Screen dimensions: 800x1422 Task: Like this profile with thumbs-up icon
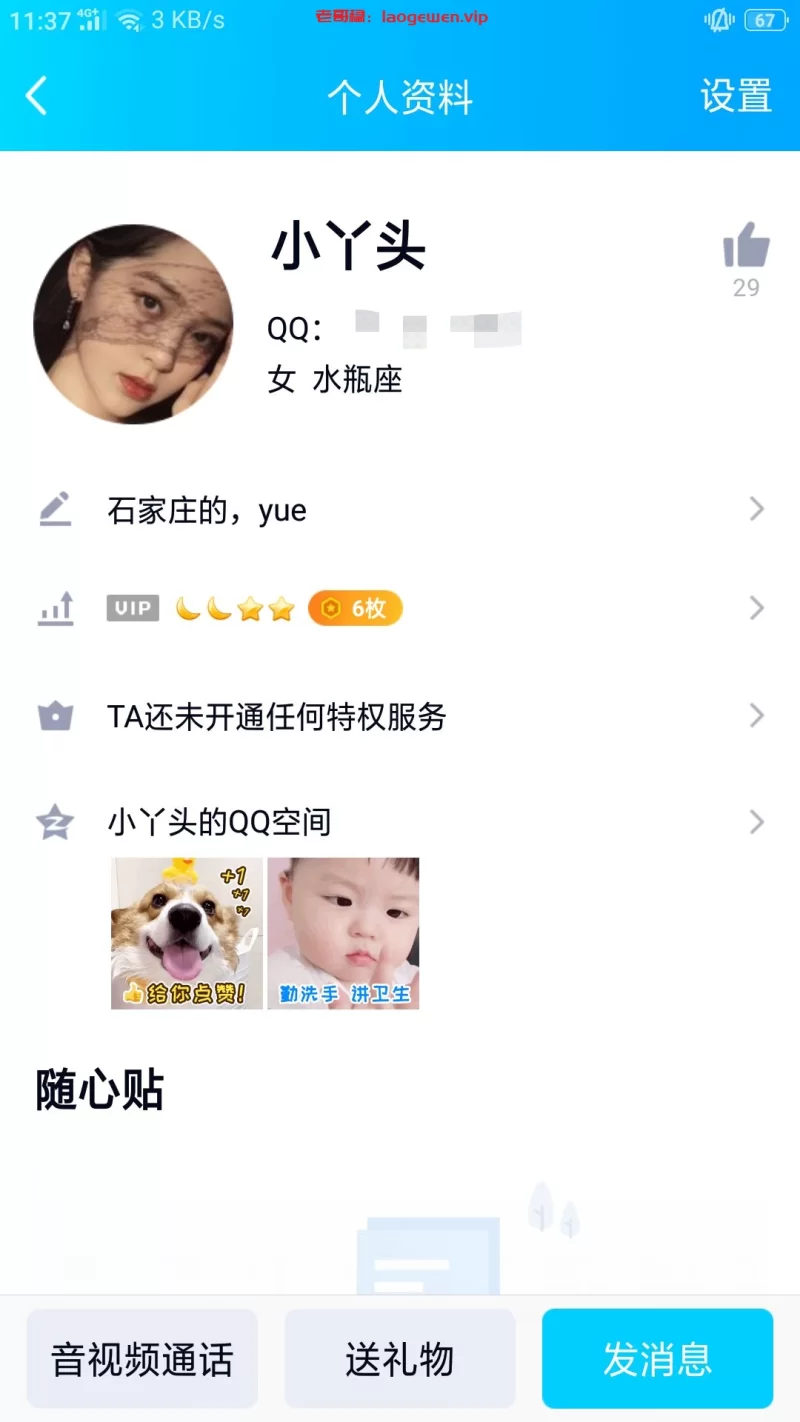[x=746, y=247]
